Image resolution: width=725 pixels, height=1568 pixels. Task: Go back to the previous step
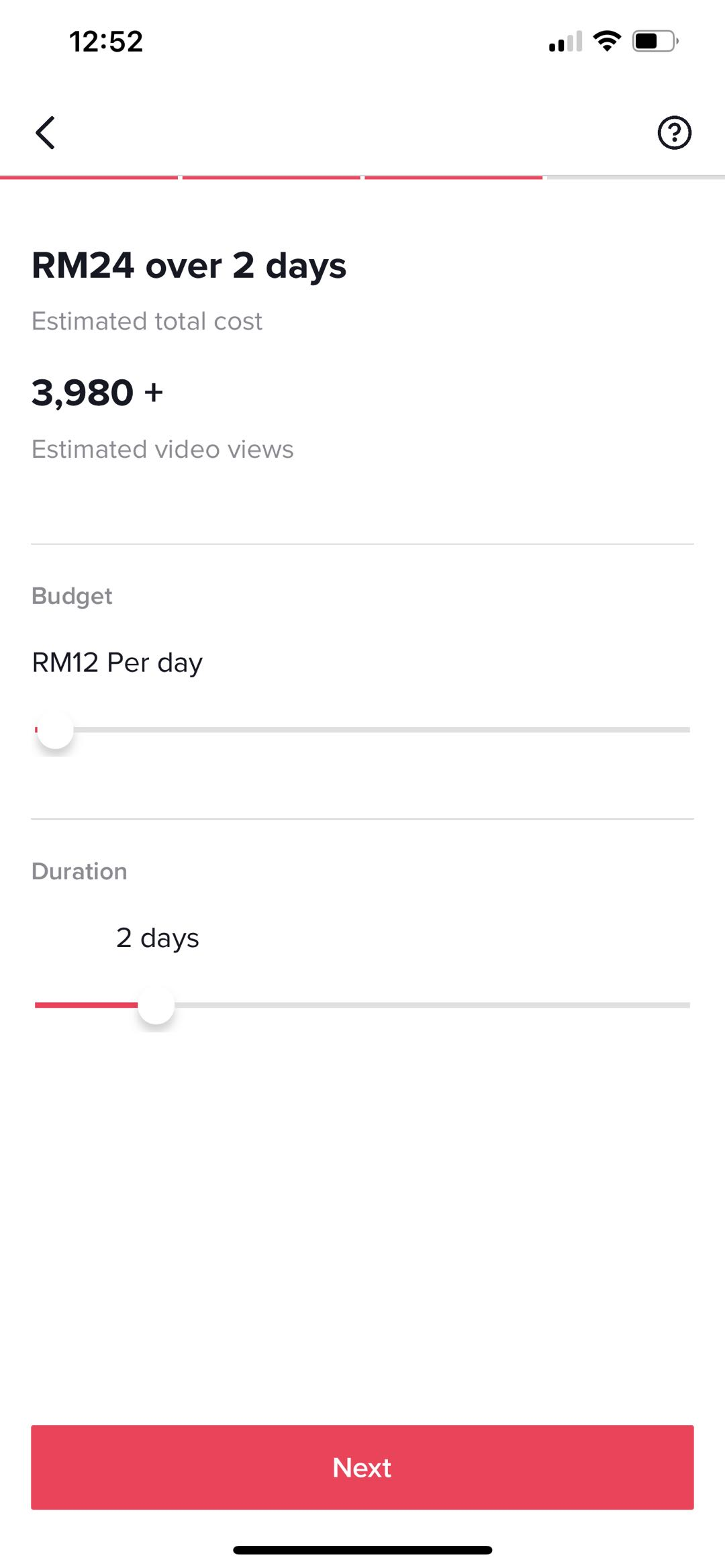pyautogui.click(x=45, y=132)
